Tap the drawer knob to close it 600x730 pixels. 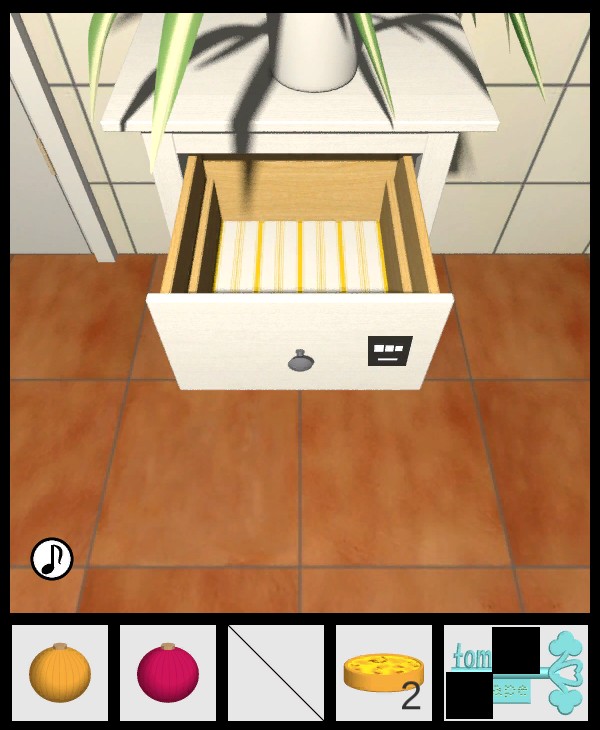point(300,360)
